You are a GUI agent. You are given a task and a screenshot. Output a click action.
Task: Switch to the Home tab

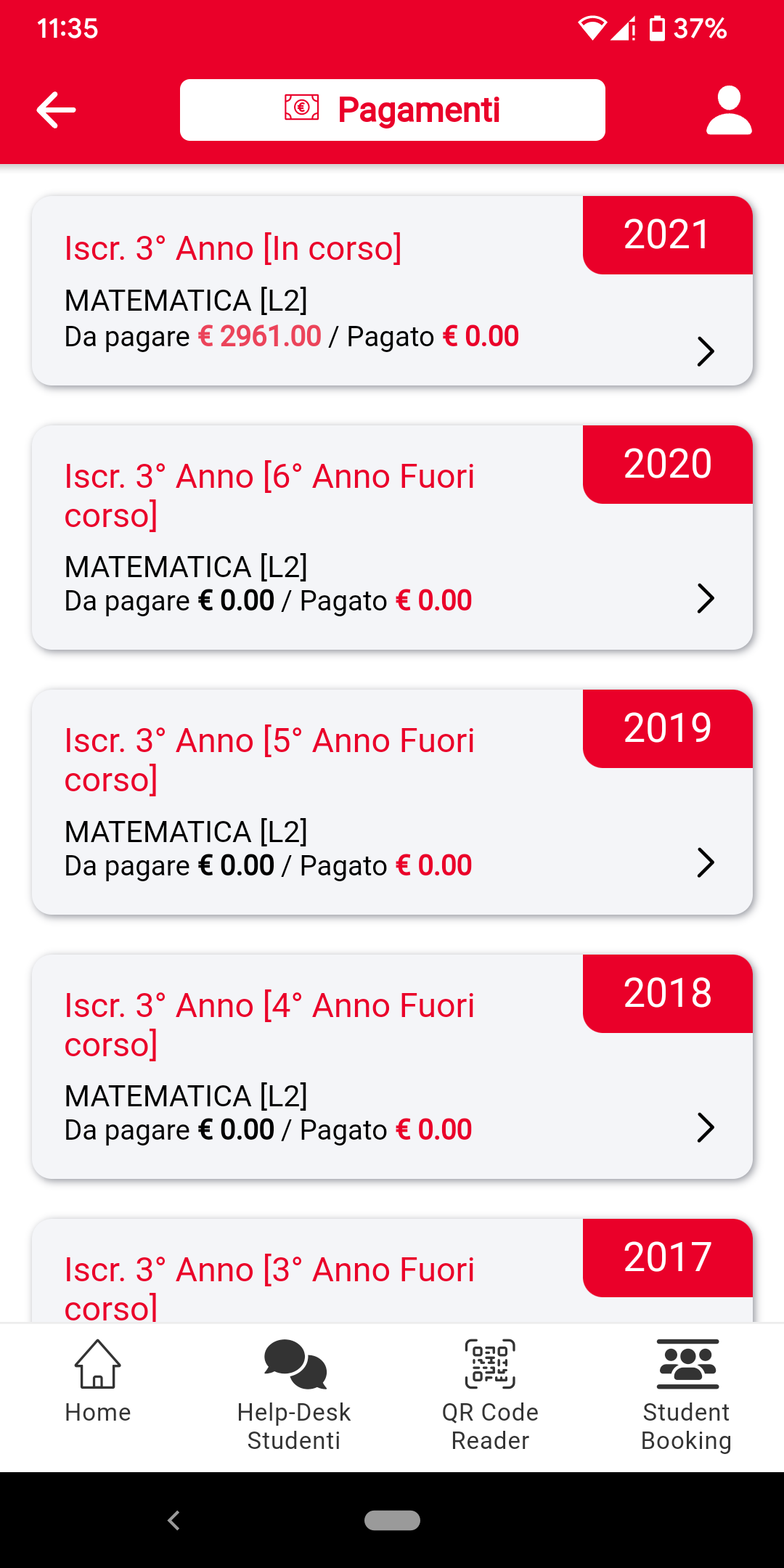pos(98,1383)
